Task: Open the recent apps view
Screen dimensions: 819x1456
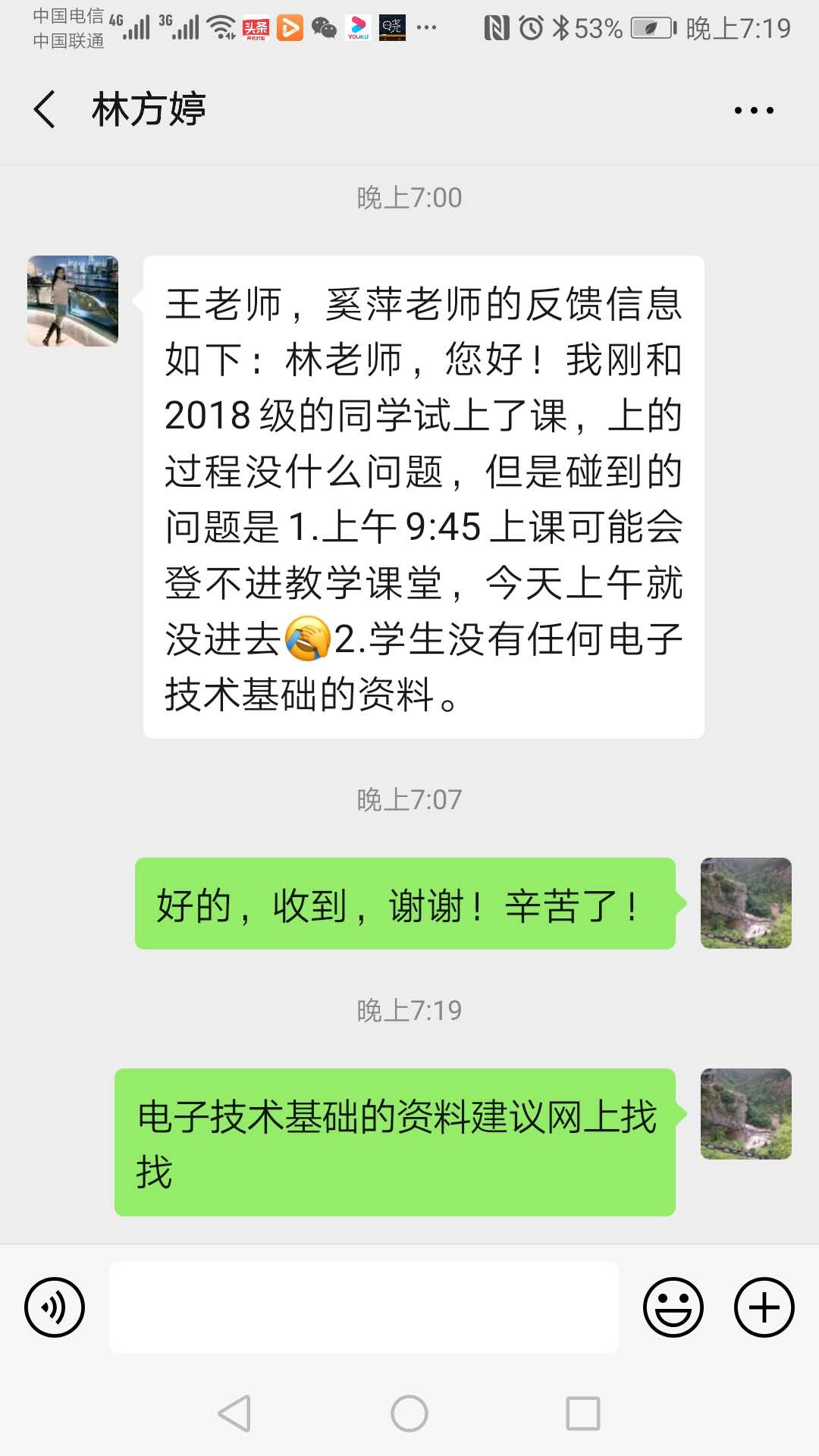Action: coord(582,1414)
